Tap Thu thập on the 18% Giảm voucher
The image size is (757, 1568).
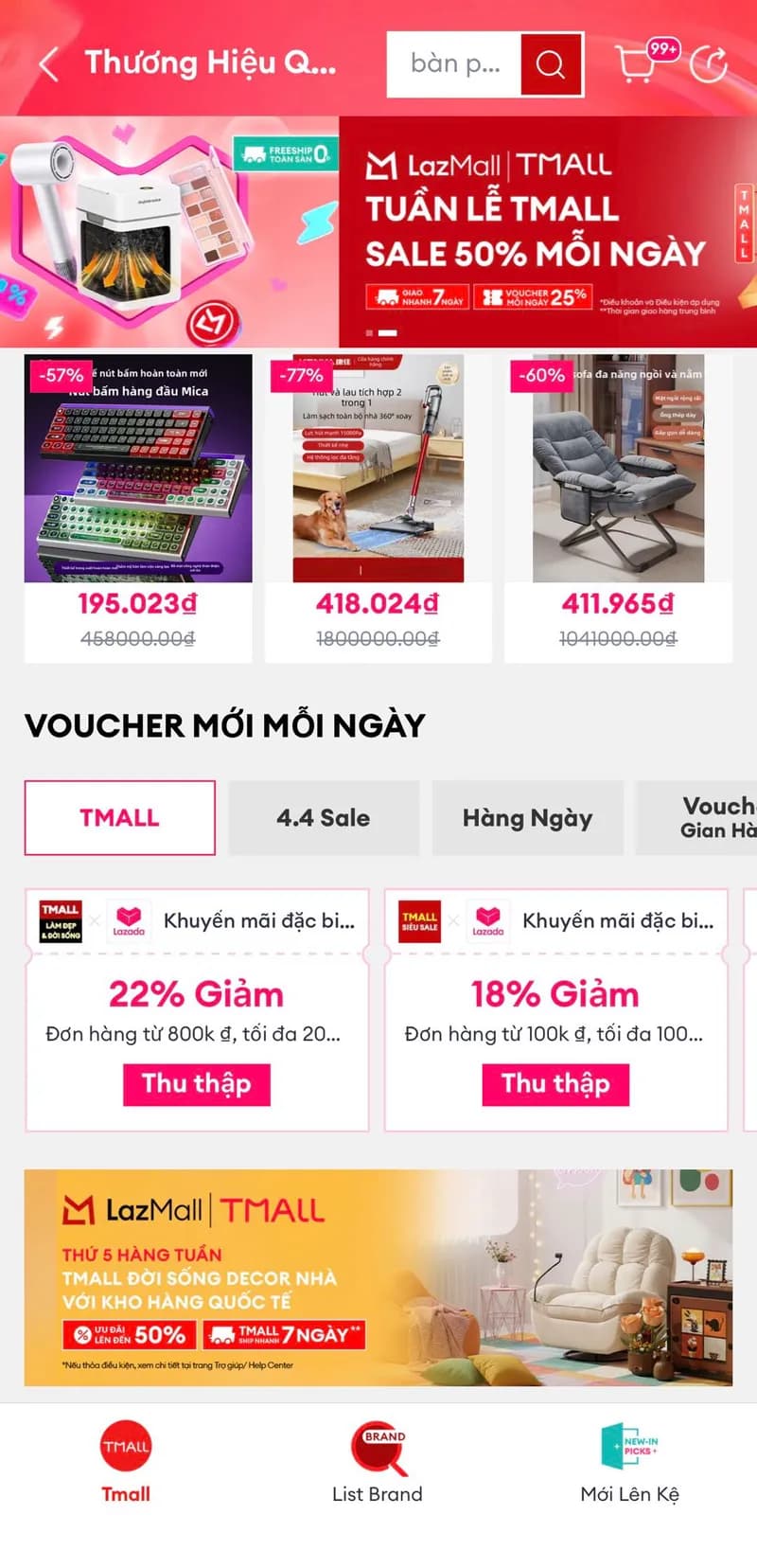coord(555,1084)
